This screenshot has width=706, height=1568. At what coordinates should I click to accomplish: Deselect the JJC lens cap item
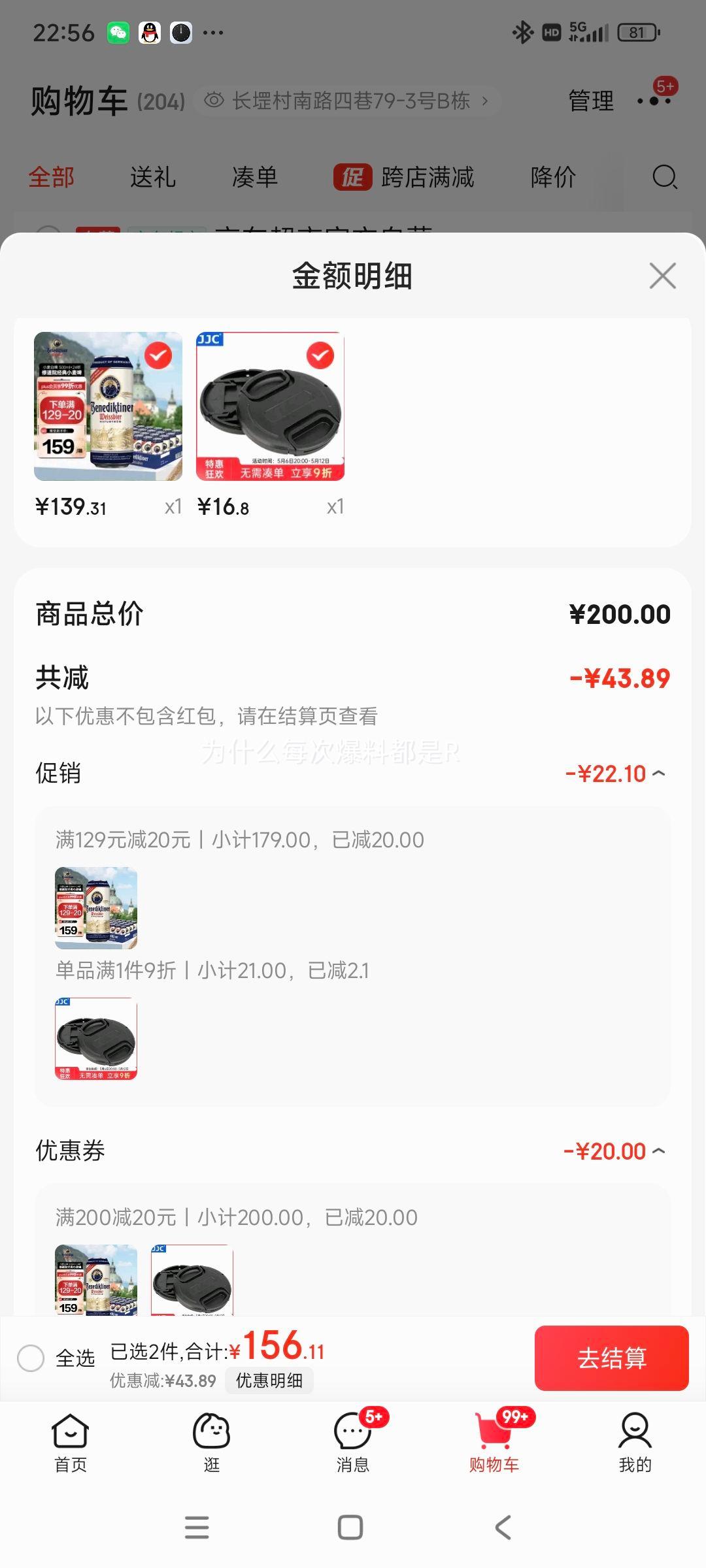(320, 356)
